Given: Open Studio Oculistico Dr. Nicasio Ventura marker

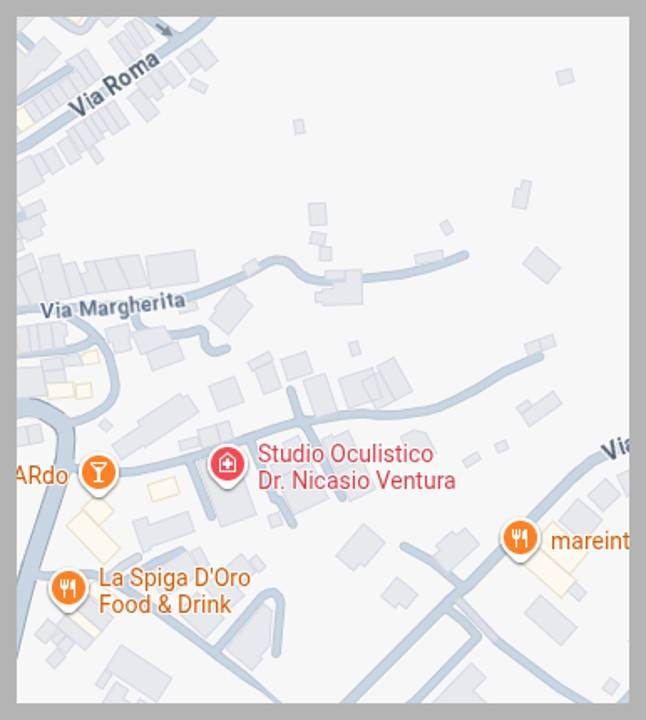Looking at the screenshot, I should coord(227,465).
